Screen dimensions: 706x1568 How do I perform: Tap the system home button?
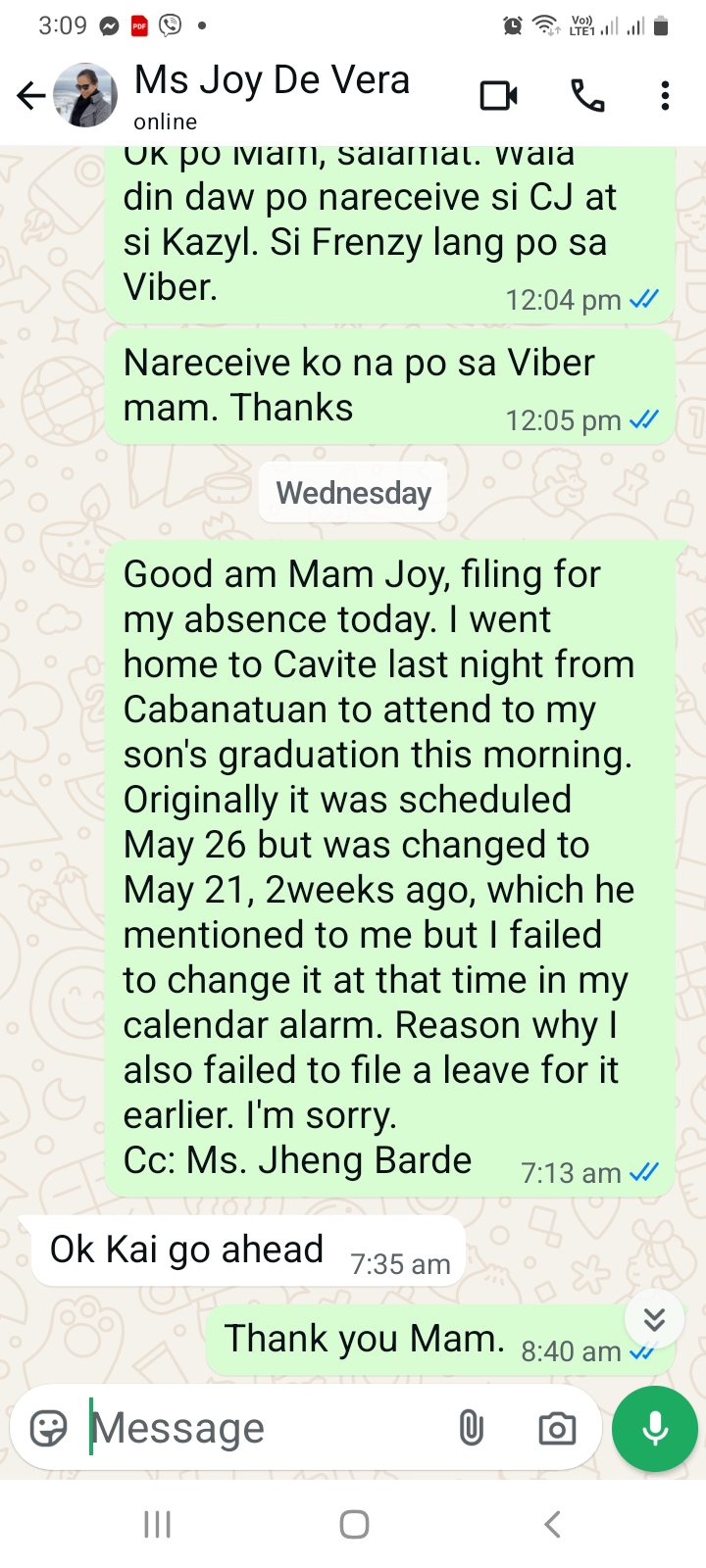point(354,1524)
